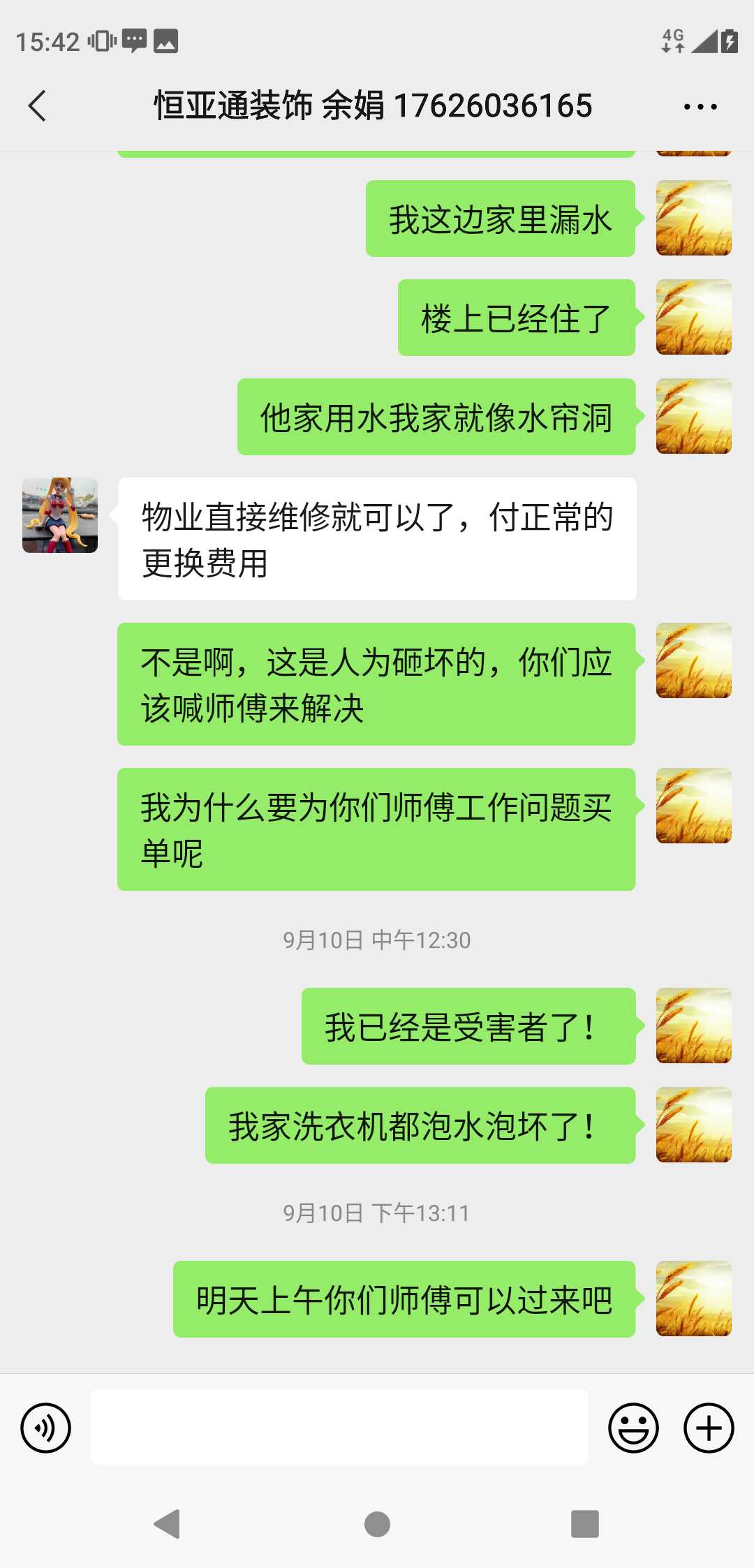Open the recent apps square button
This screenshot has height=1568, width=754.
tap(585, 1524)
